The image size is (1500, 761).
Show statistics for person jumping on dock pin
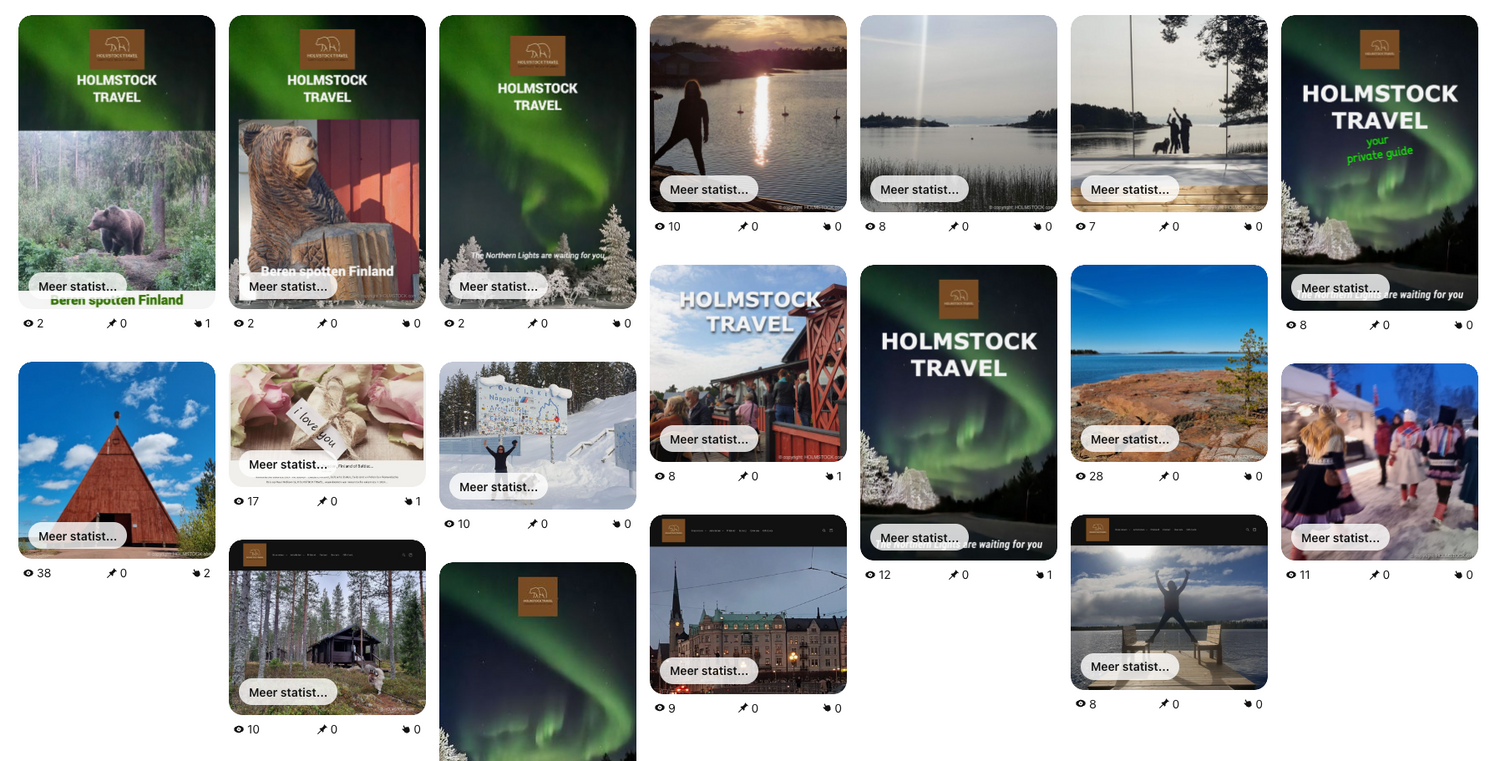1130,667
